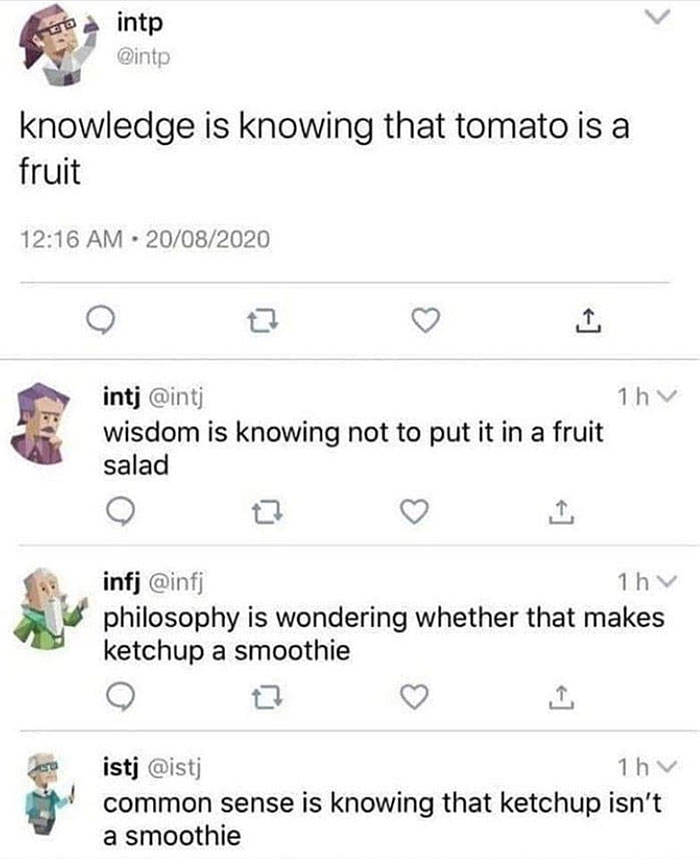Like intp's knowledge tweet
This screenshot has height=859, width=700.
click(427, 320)
